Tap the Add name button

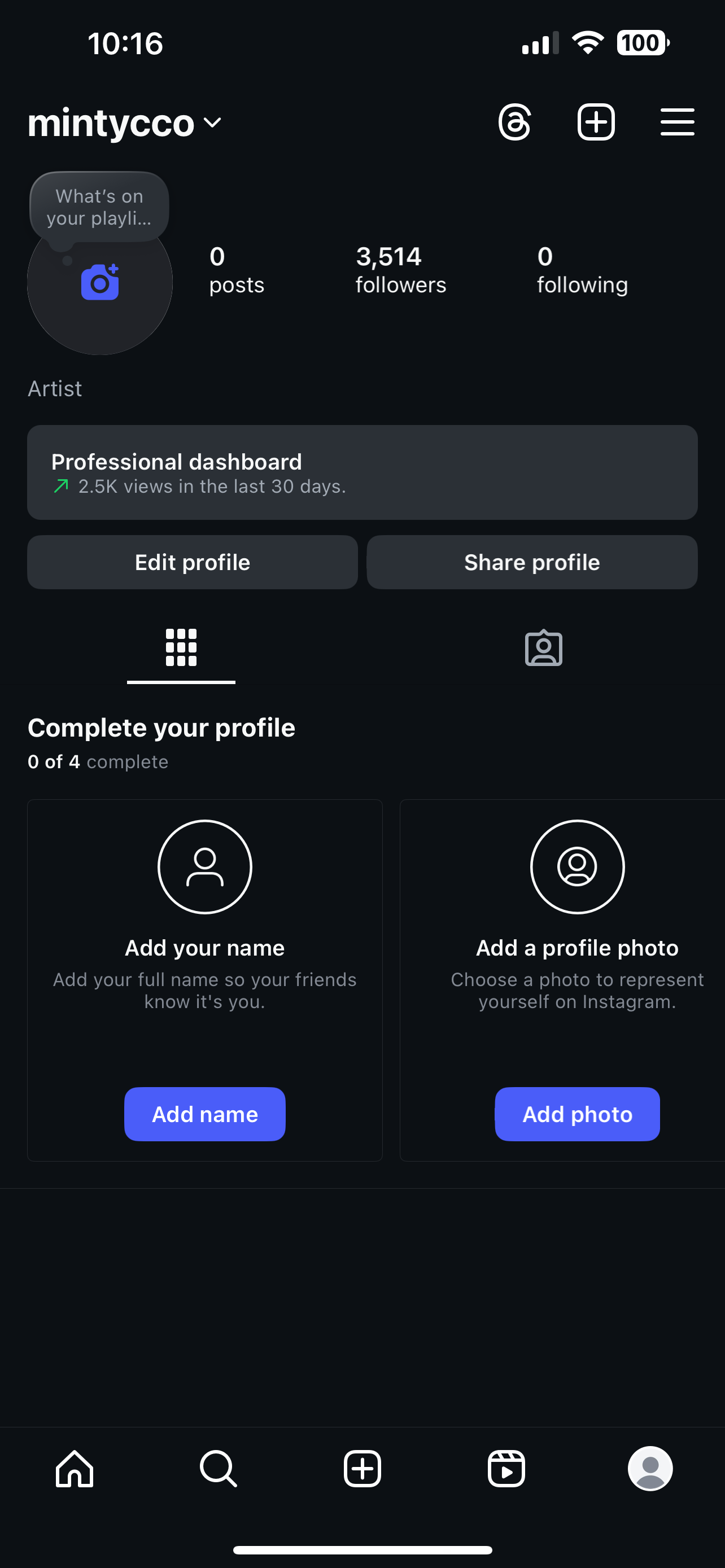tap(204, 1114)
